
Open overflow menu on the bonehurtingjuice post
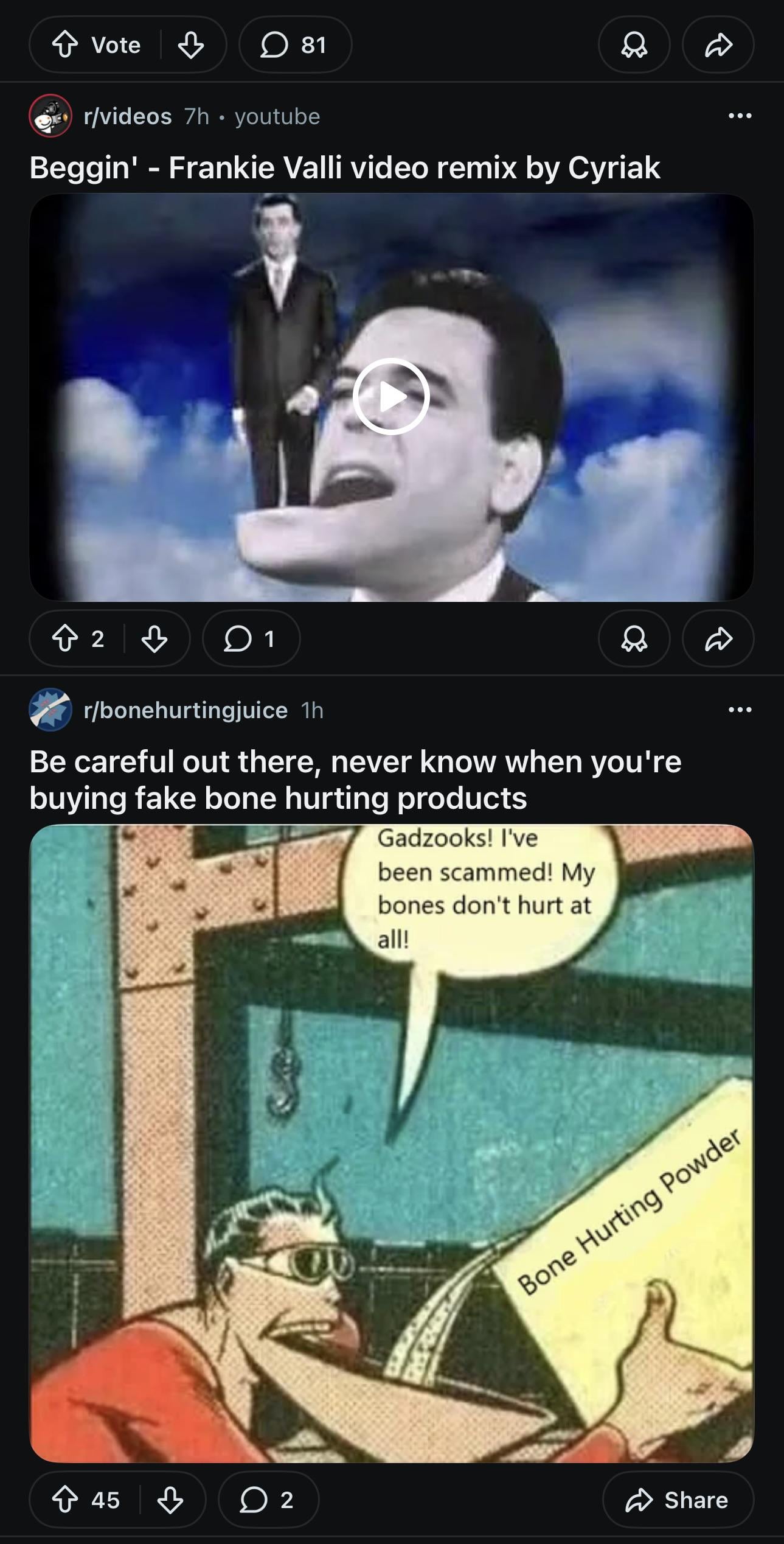tap(740, 710)
